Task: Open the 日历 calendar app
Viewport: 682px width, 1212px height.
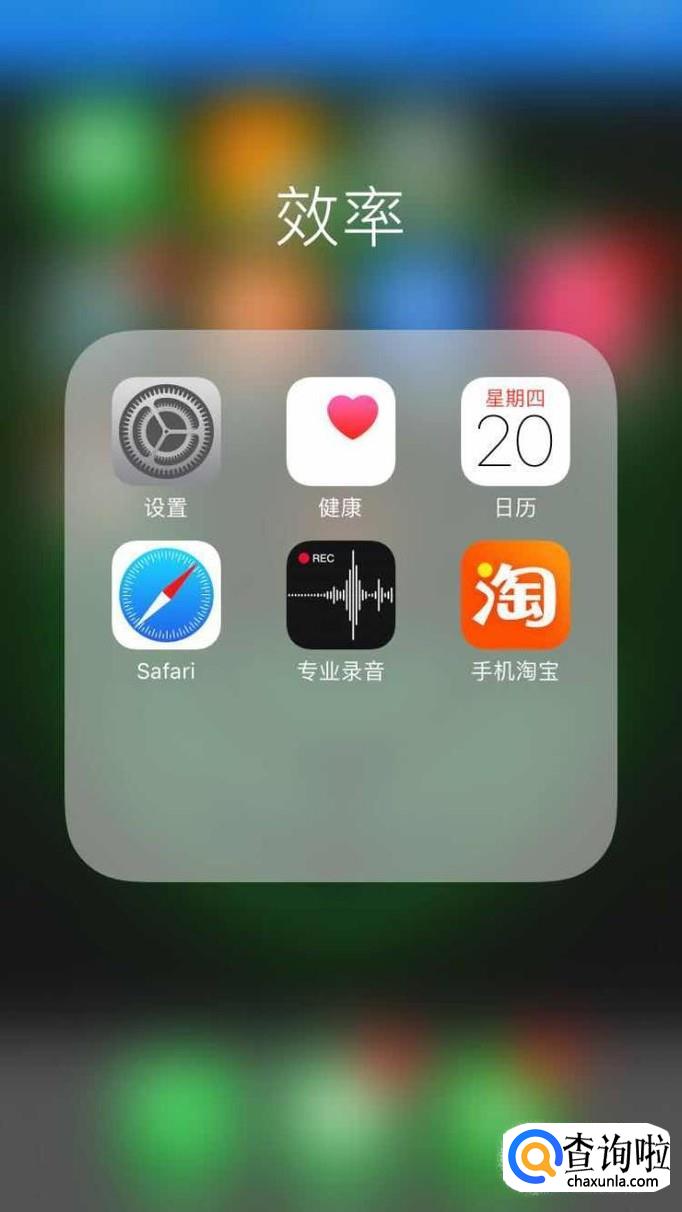Action: click(x=515, y=431)
